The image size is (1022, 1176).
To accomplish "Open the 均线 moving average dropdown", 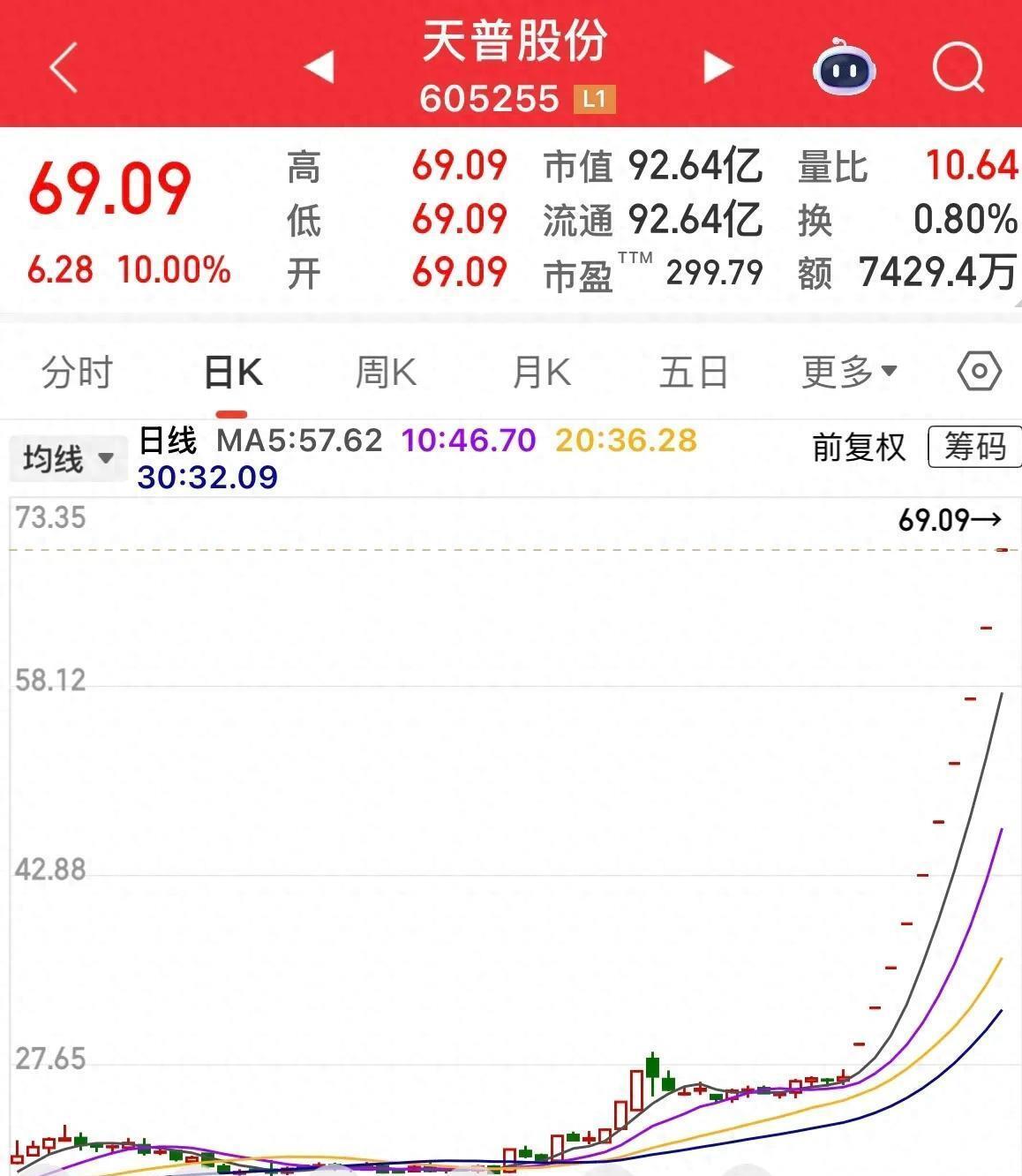I will [x=68, y=458].
